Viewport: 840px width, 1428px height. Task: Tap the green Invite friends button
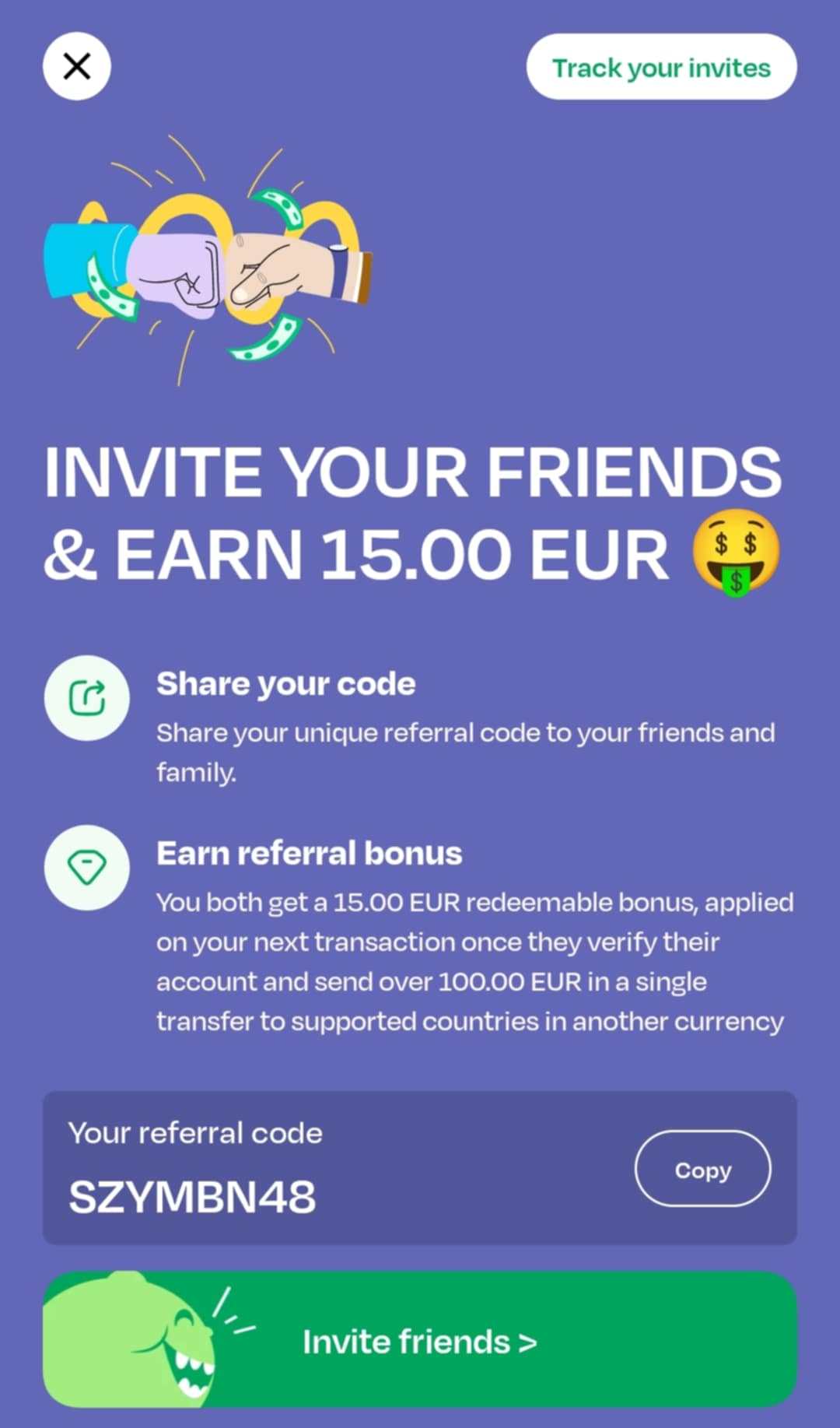tap(420, 1342)
